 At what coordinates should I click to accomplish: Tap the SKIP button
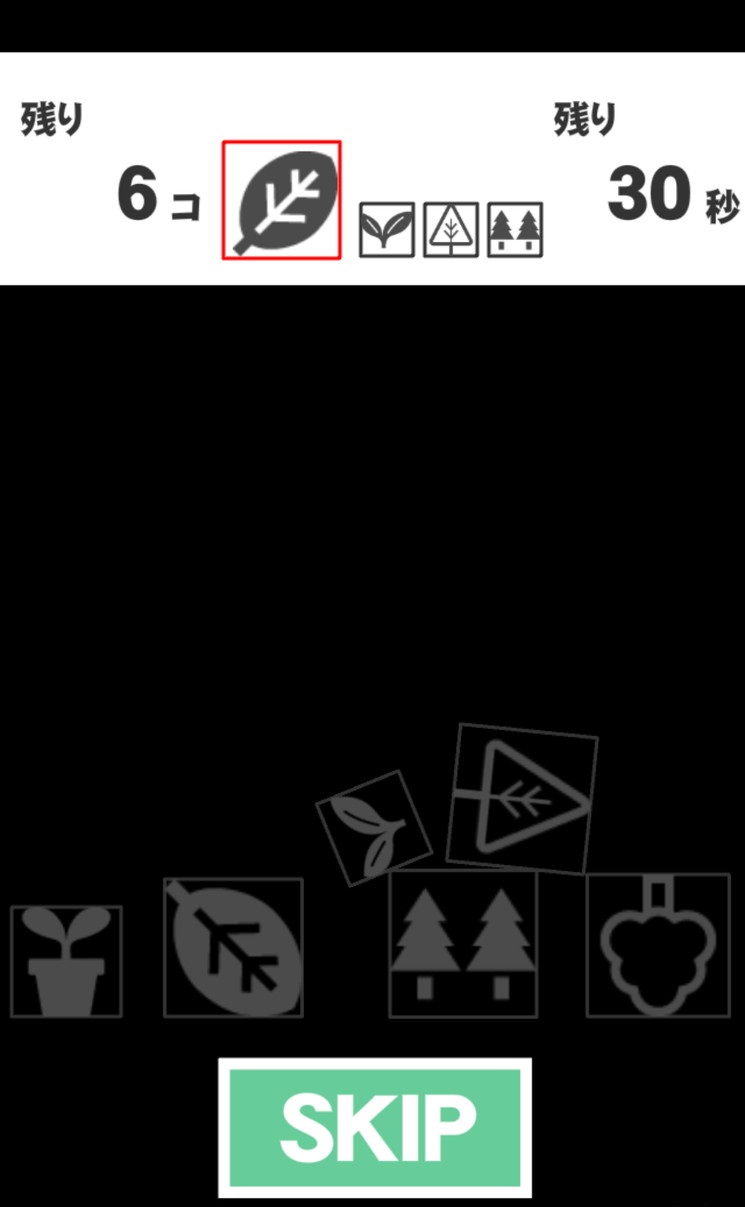click(x=375, y=1127)
